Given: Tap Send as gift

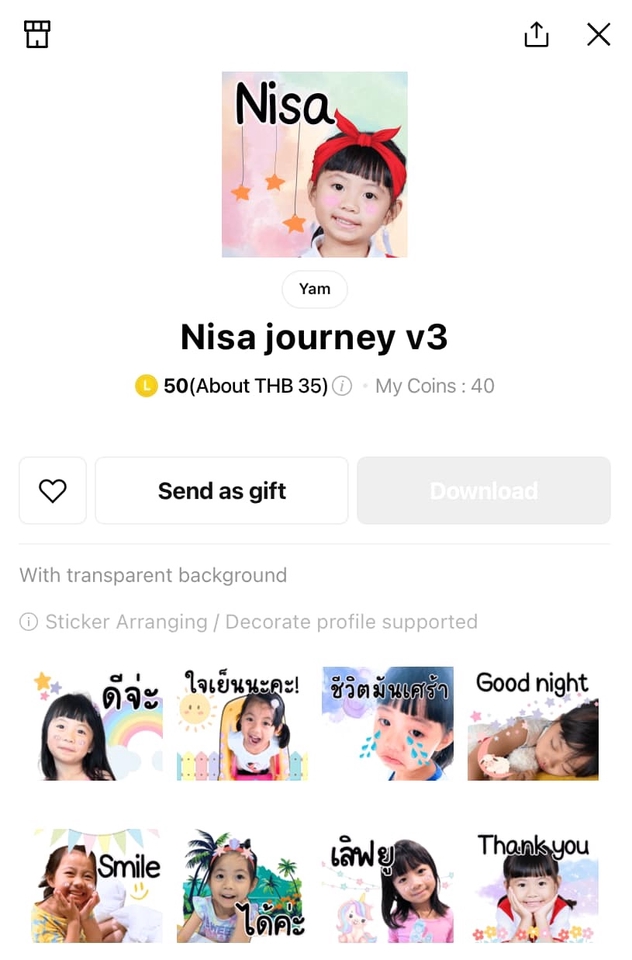Looking at the screenshot, I should tap(222, 490).
